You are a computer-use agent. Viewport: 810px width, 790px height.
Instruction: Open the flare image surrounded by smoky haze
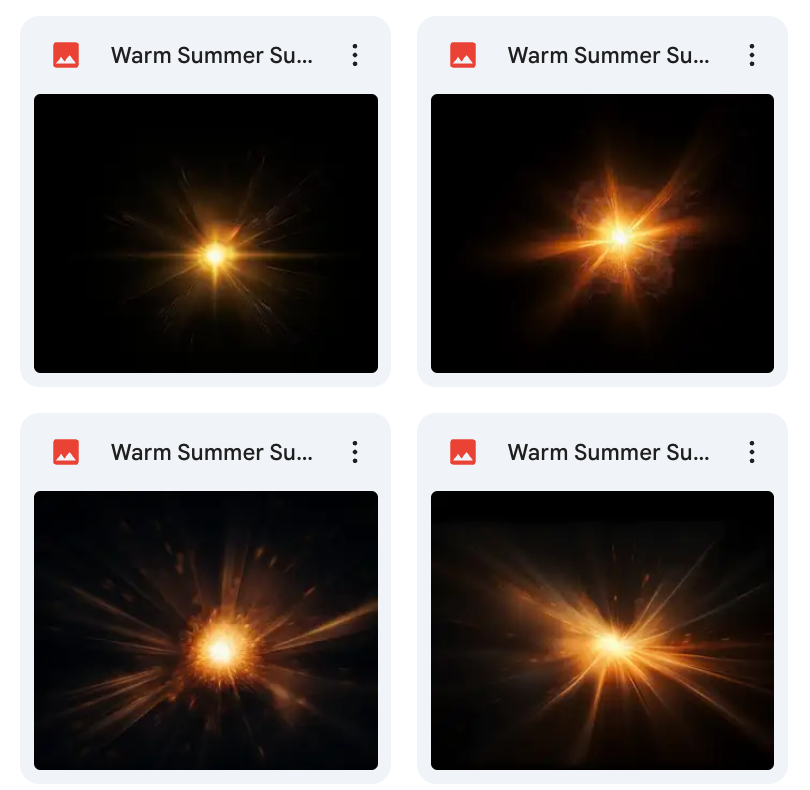click(x=602, y=234)
